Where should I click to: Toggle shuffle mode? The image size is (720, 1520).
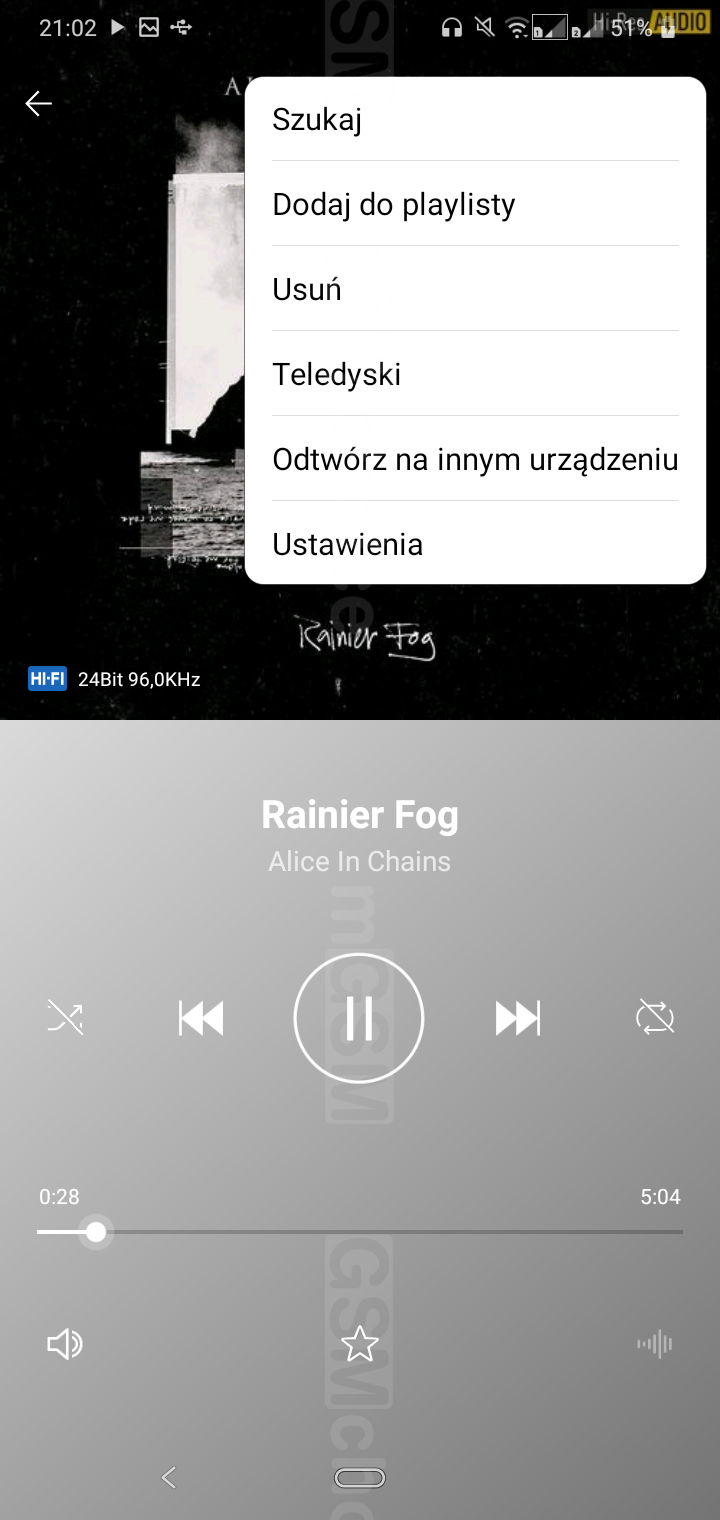pyautogui.click(x=65, y=1018)
